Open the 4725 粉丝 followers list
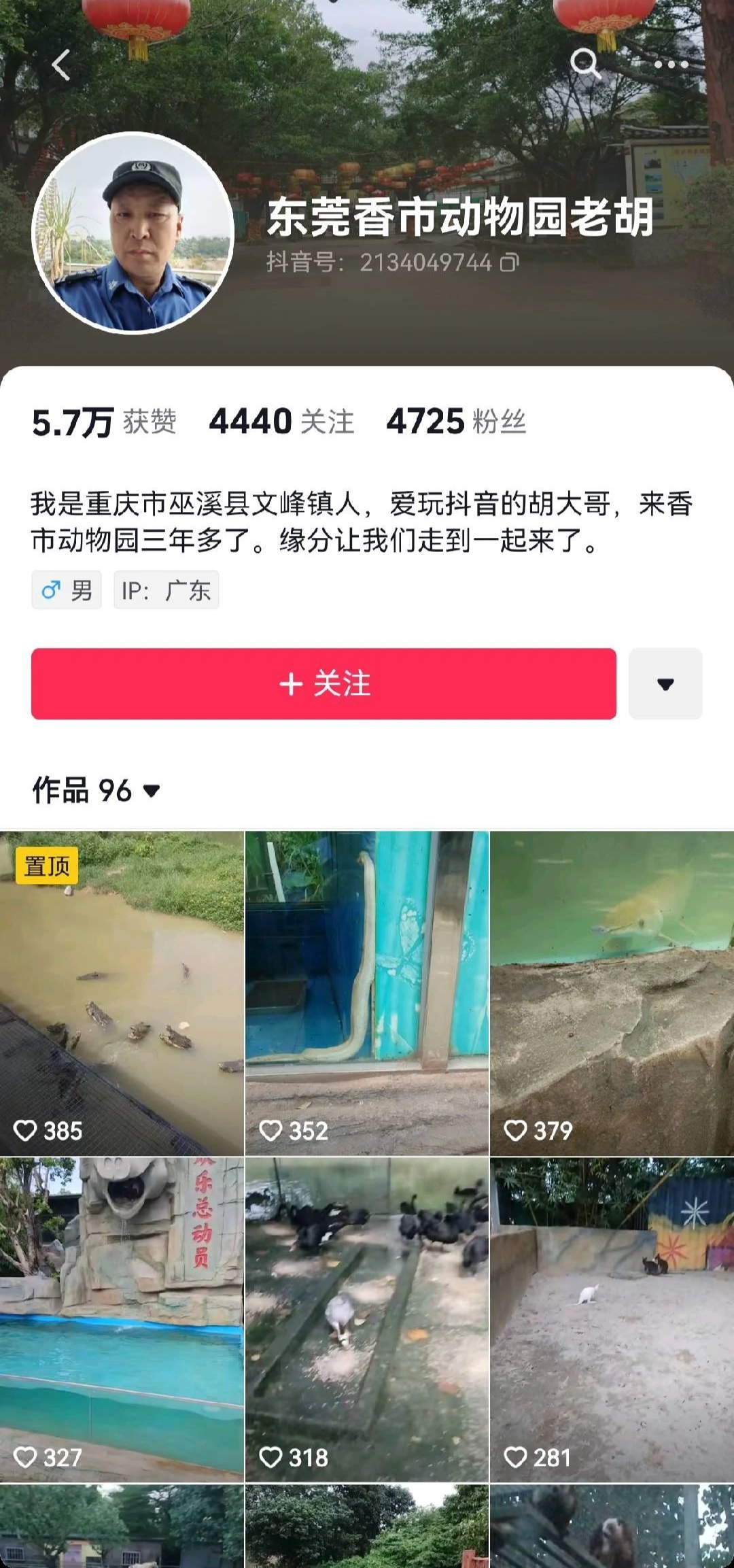This screenshot has height=1568, width=734. 456,422
